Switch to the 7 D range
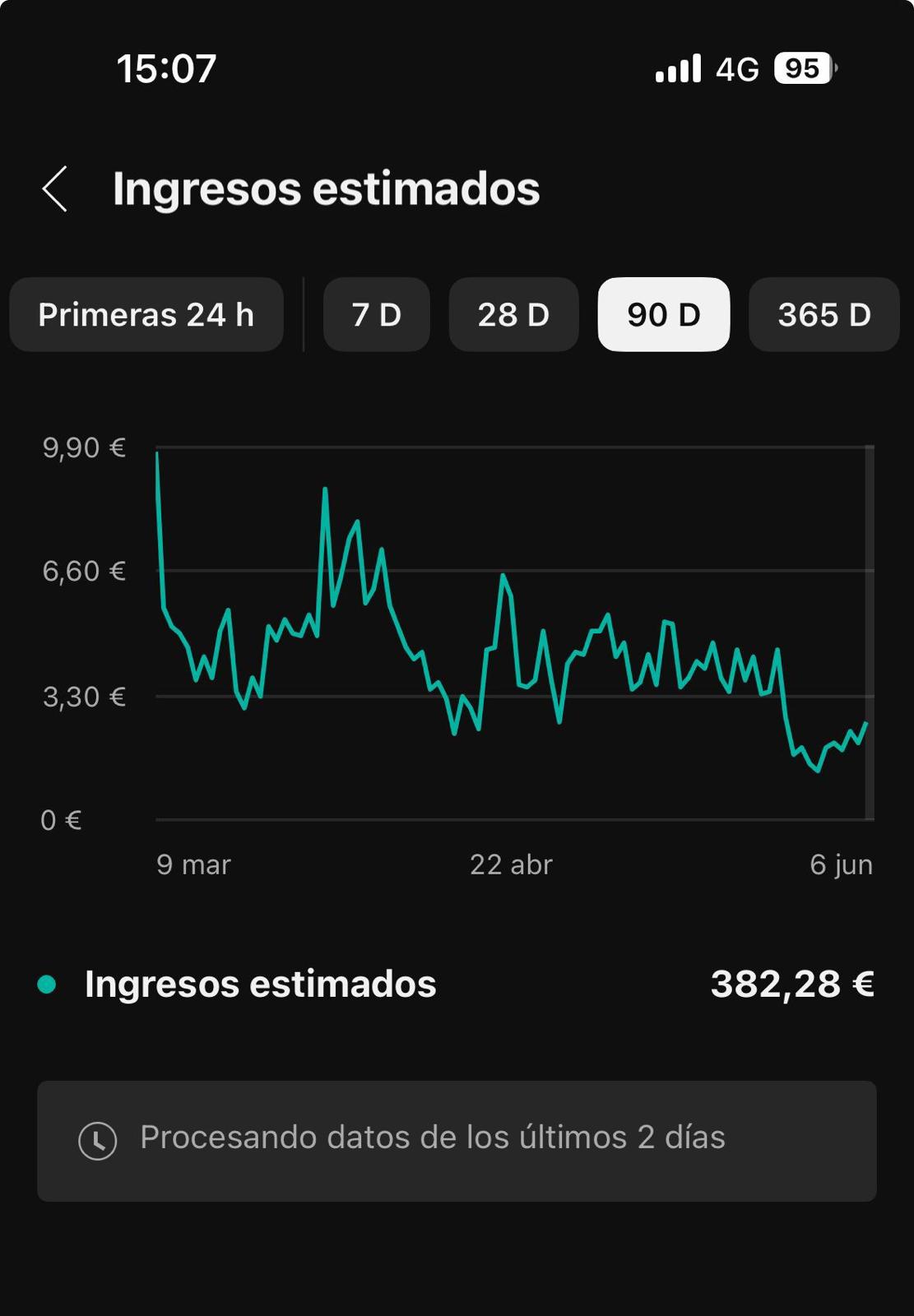Screen dimensions: 914x1316 (x=376, y=314)
